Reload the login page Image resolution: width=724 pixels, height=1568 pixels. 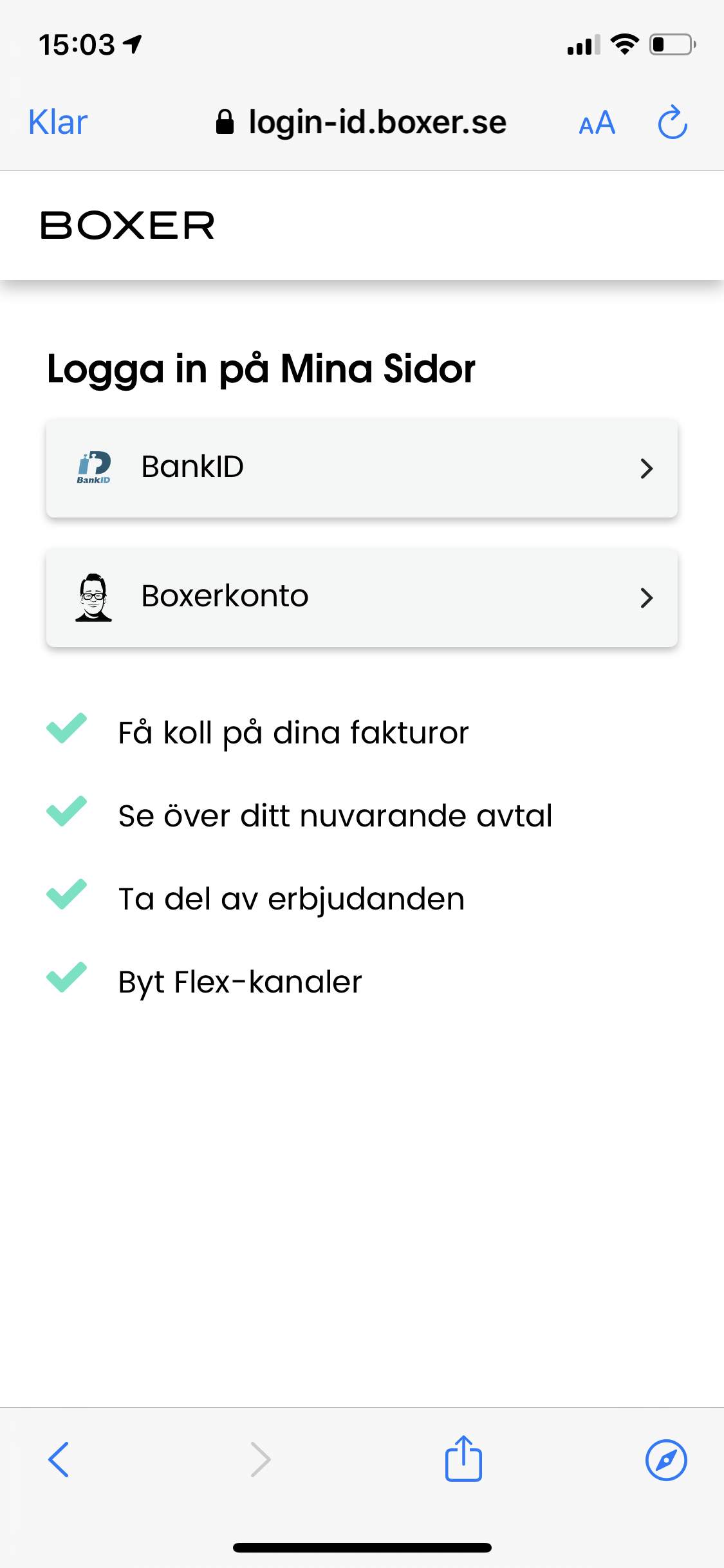pyautogui.click(x=673, y=122)
